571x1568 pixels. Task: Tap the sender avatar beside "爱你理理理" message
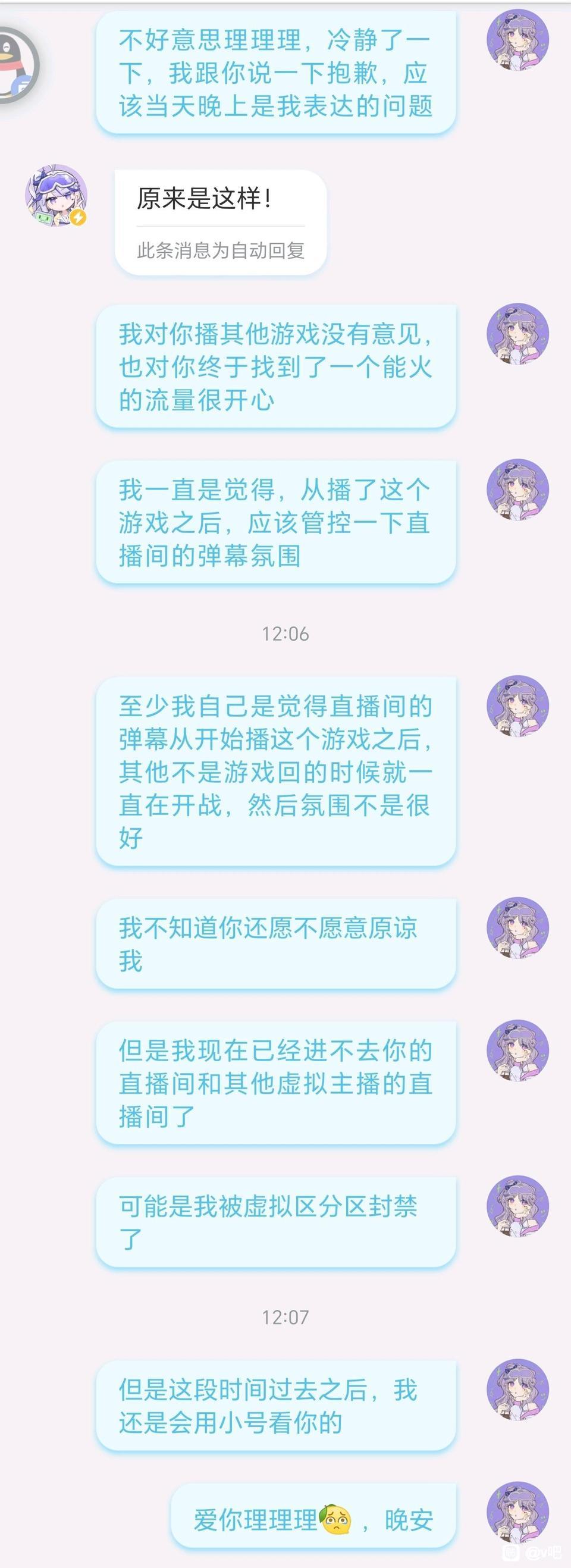pyautogui.click(x=518, y=1512)
